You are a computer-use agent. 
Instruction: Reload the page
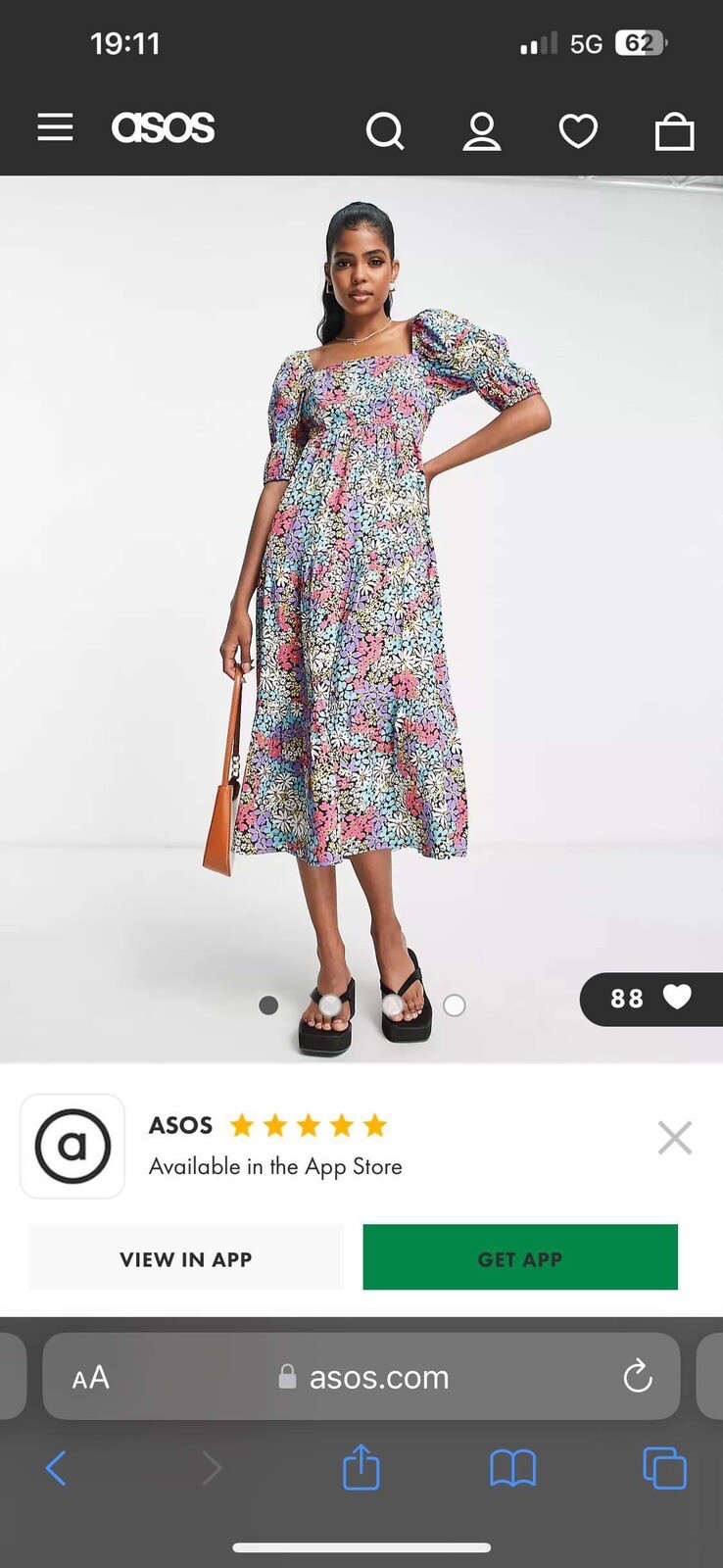(x=637, y=1377)
